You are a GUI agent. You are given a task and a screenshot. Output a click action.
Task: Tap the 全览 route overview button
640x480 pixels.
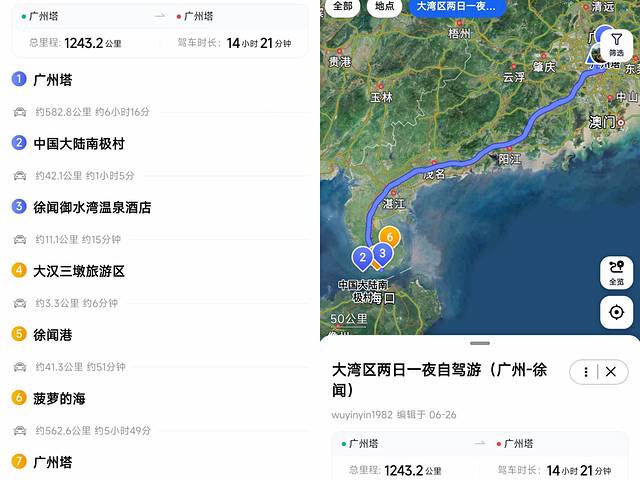[616, 272]
